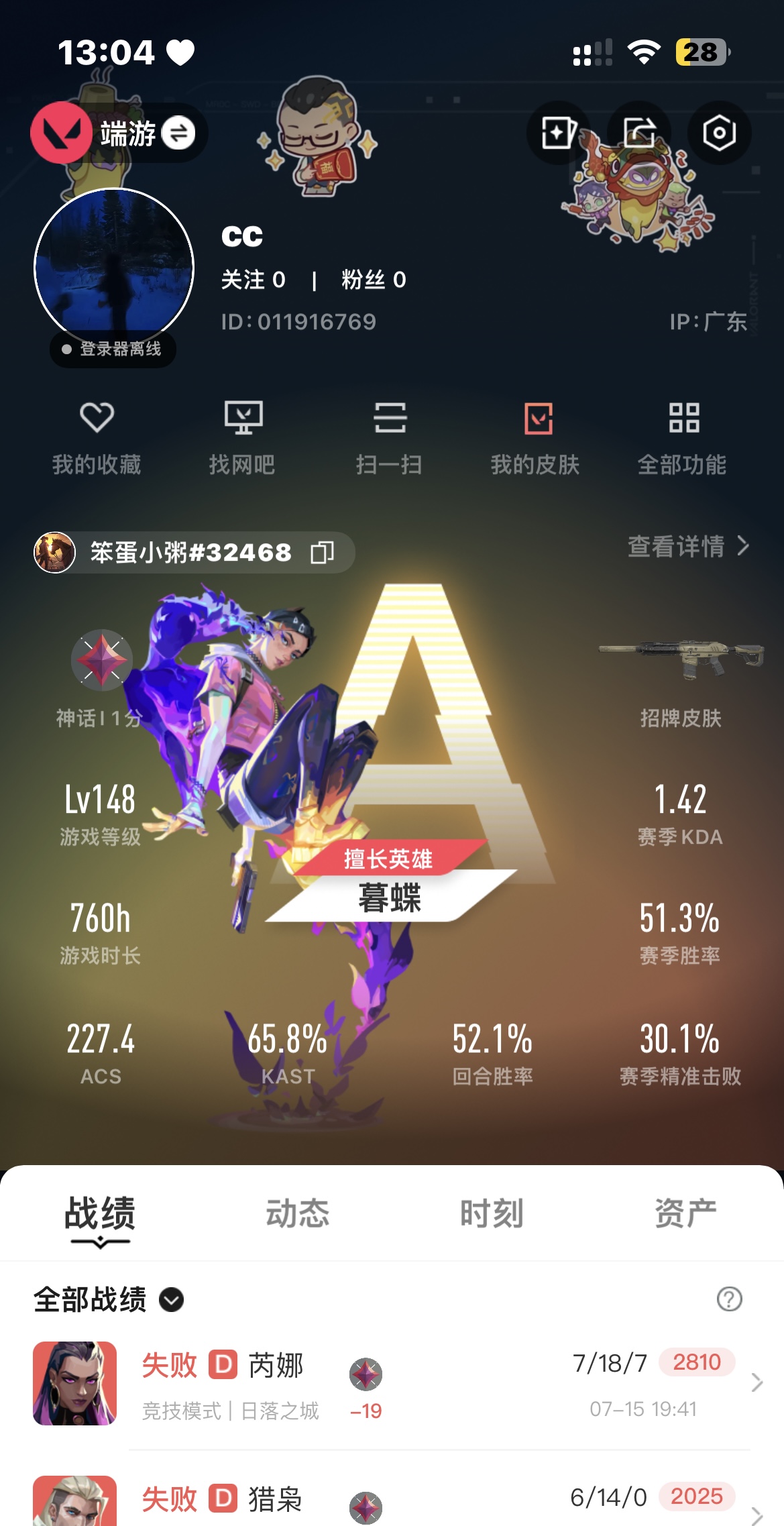784x1526 pixels.
Task: Open 查看详情 for detailed stats
Action: pyautogui.click(x=687, y=546)
